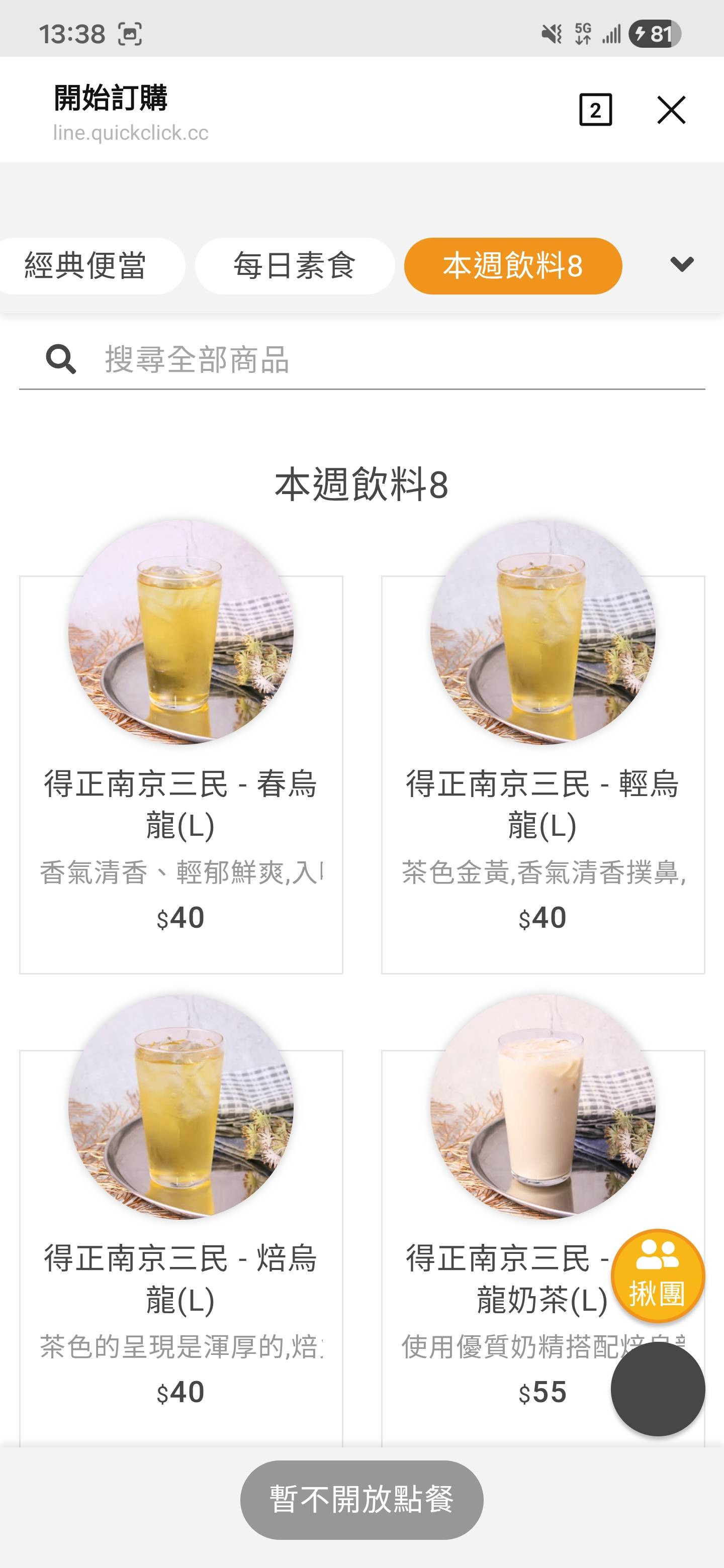Tap the dark round floating button

658,1389
